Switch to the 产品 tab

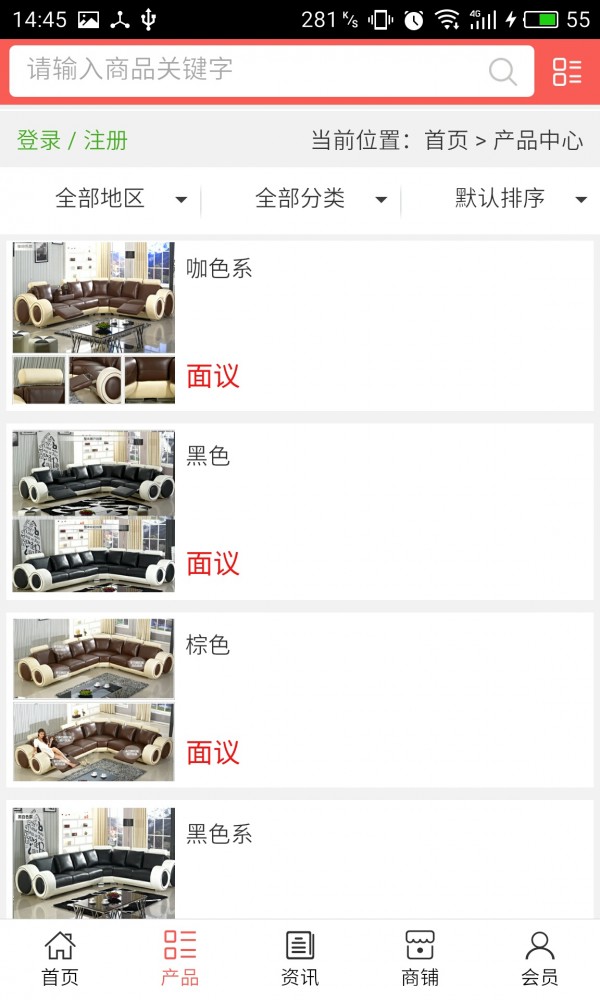point(180,958)
